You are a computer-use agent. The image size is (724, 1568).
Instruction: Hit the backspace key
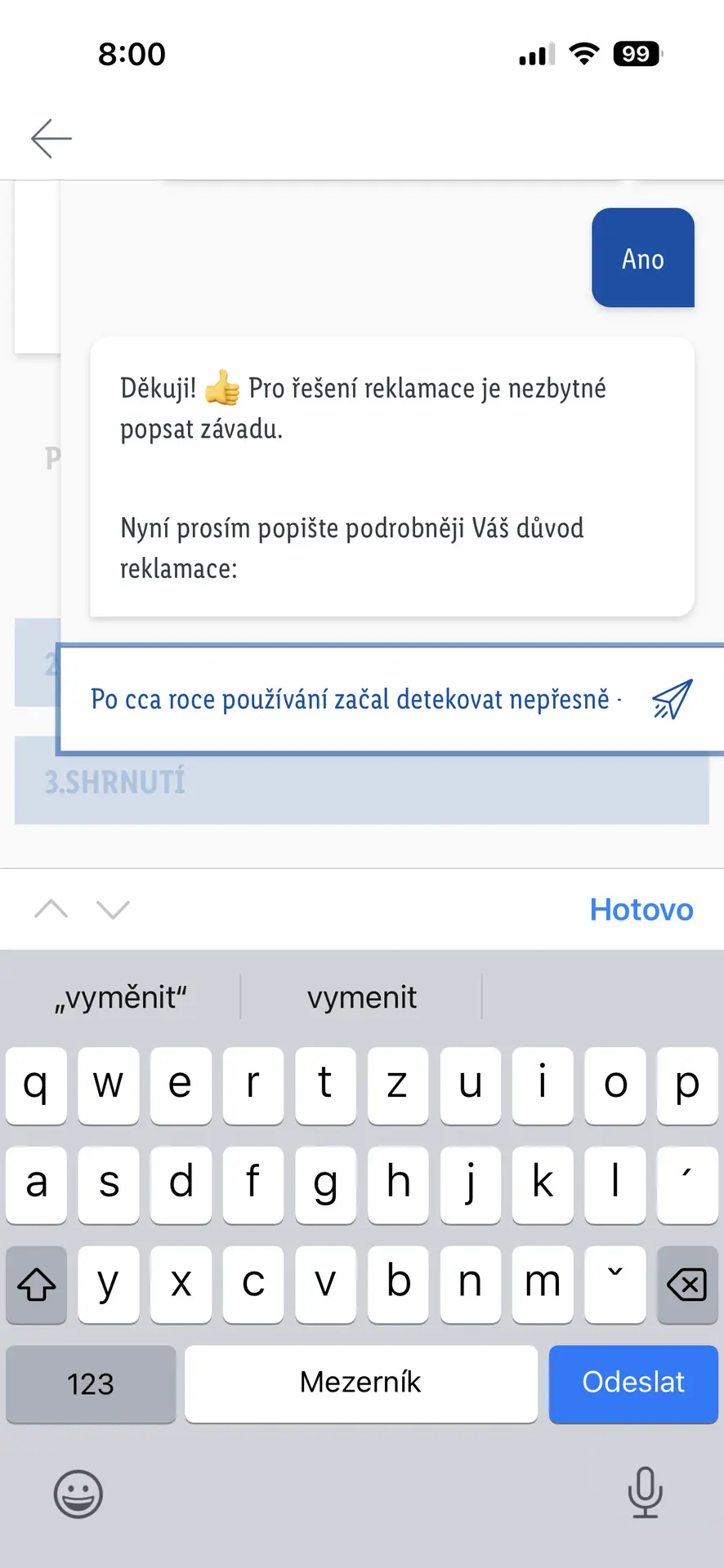686,1285
